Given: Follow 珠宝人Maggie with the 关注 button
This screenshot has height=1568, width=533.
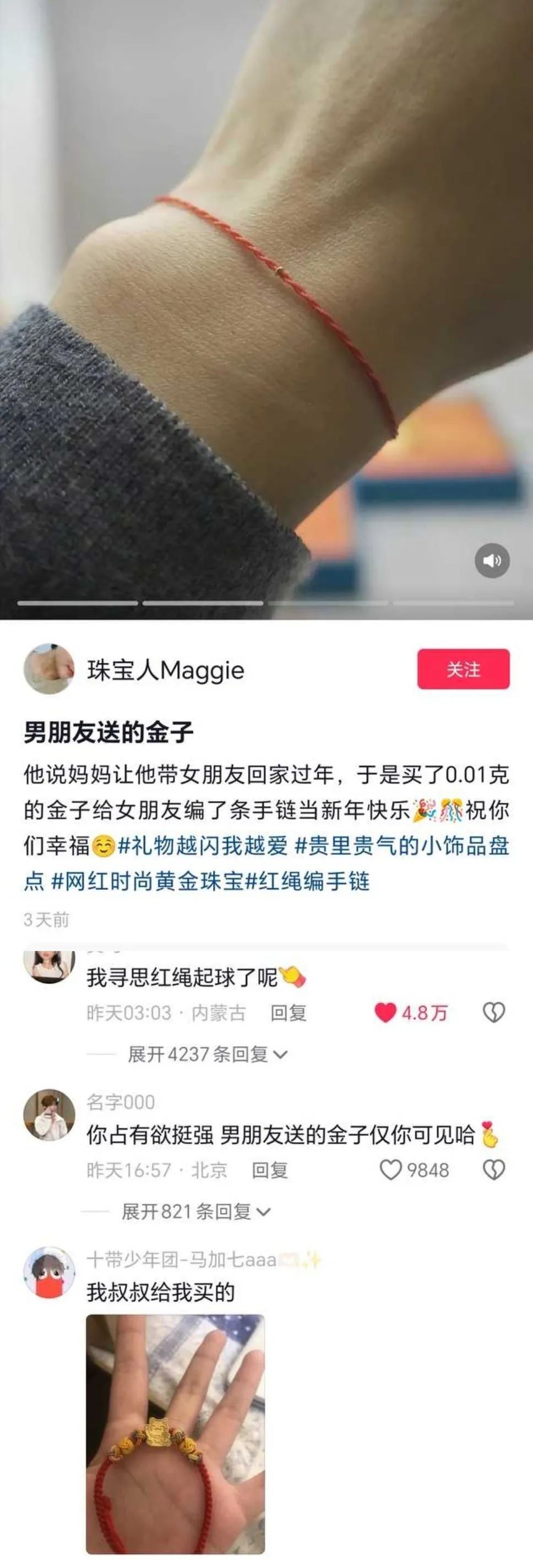Looking at the screenshot, I should pyautogui.click(x=463, y=669).
